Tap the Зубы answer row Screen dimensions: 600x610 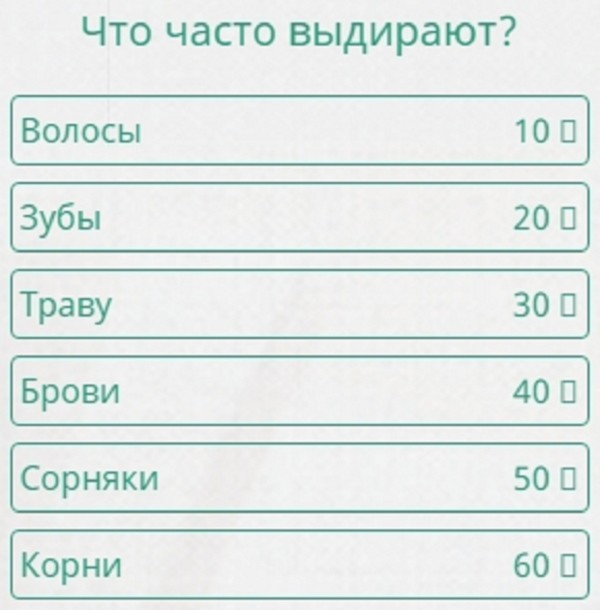(298, 218)
